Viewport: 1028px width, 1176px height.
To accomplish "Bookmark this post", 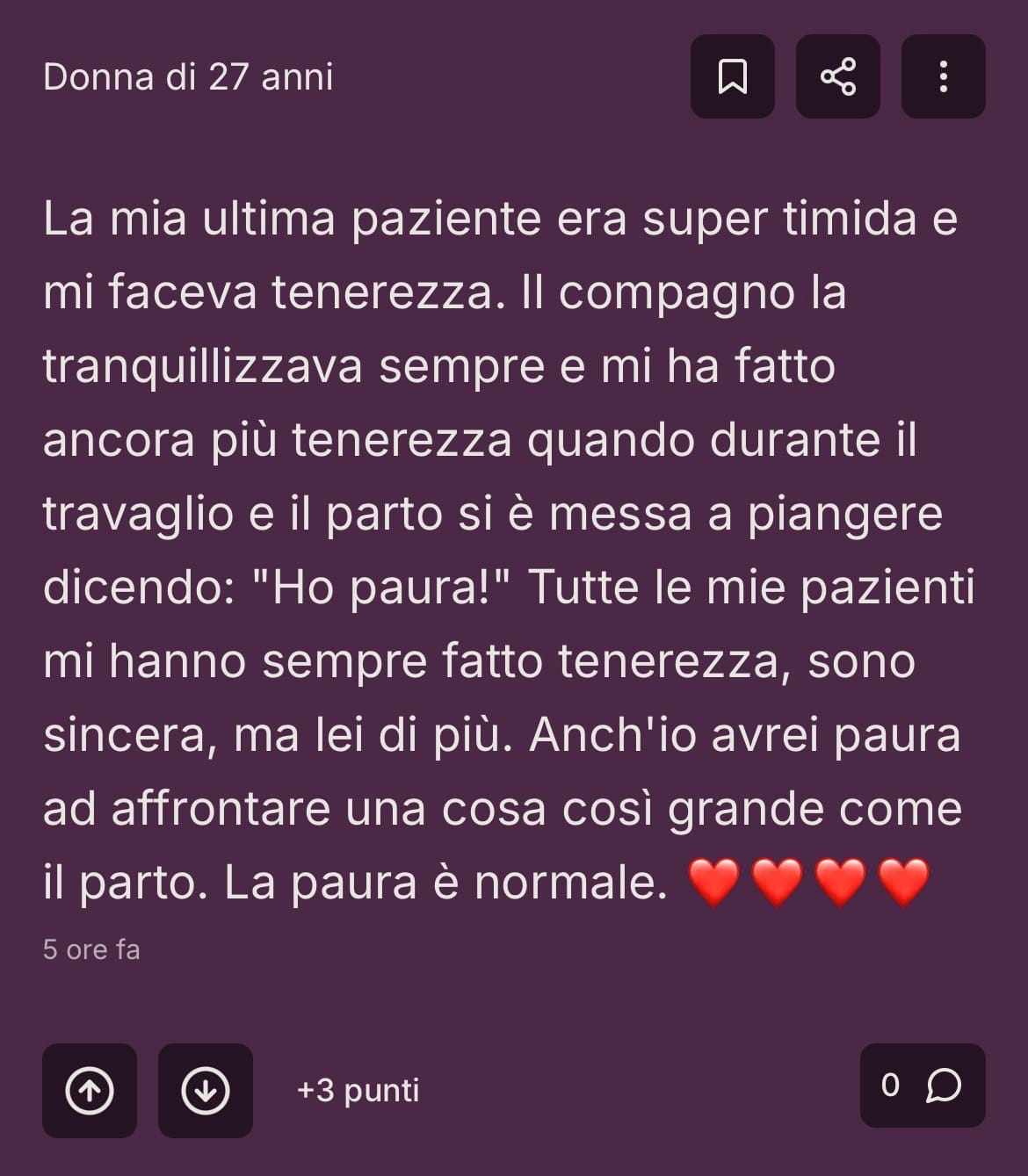I will (x=732, y=76).
